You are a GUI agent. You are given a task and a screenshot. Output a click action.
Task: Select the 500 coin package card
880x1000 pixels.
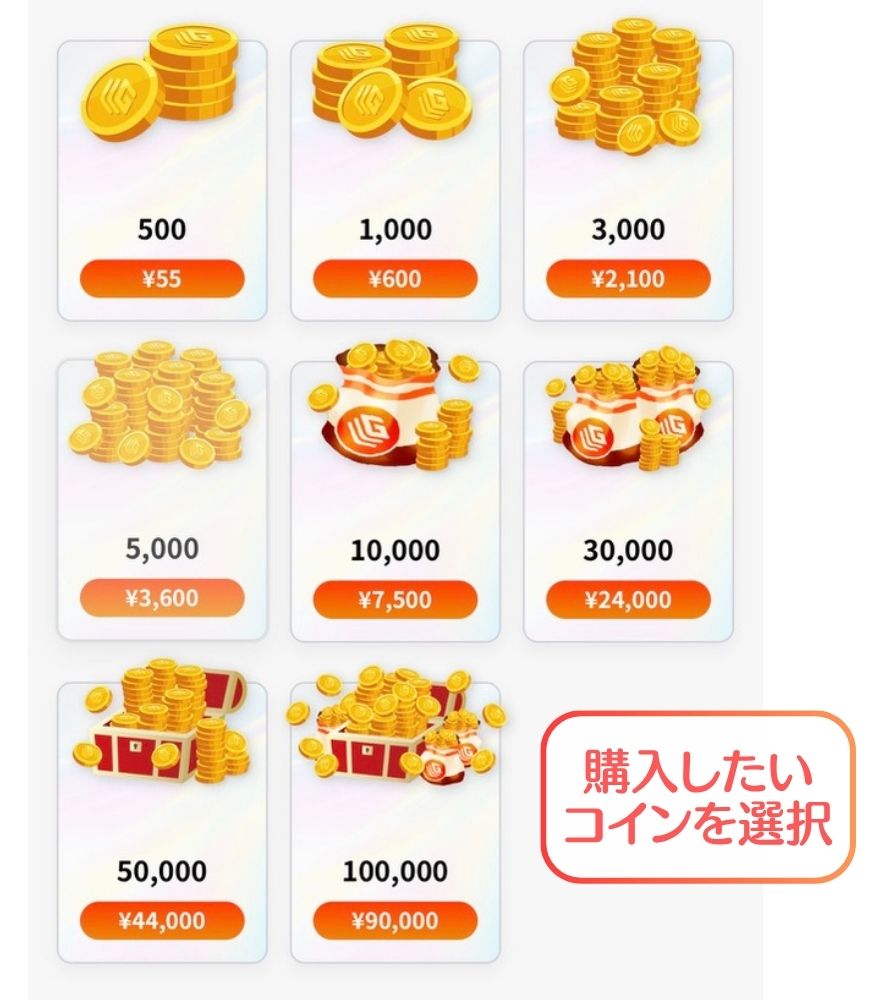click(162, 175)
